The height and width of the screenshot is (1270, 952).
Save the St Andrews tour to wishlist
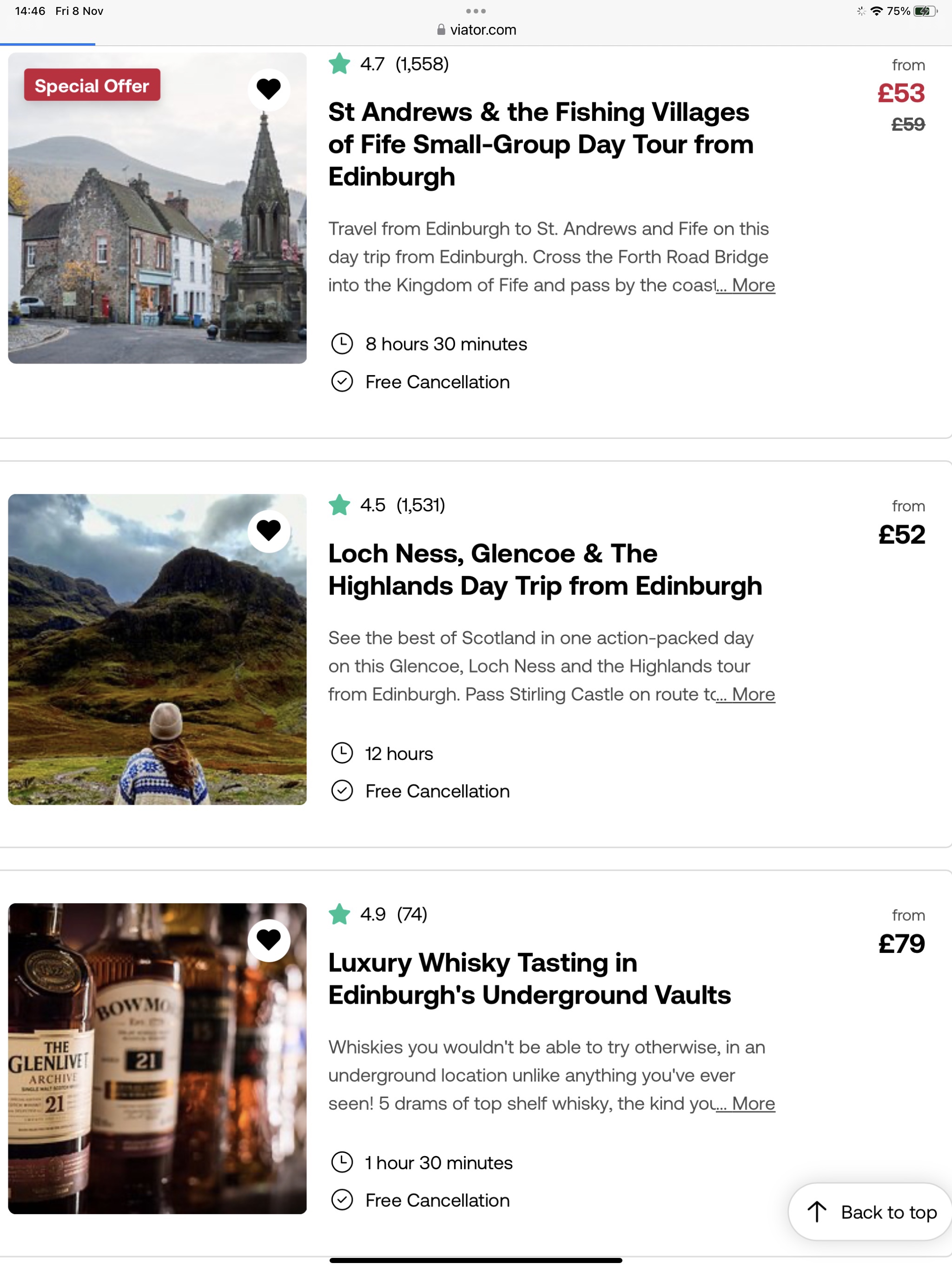tap(268, 89)
